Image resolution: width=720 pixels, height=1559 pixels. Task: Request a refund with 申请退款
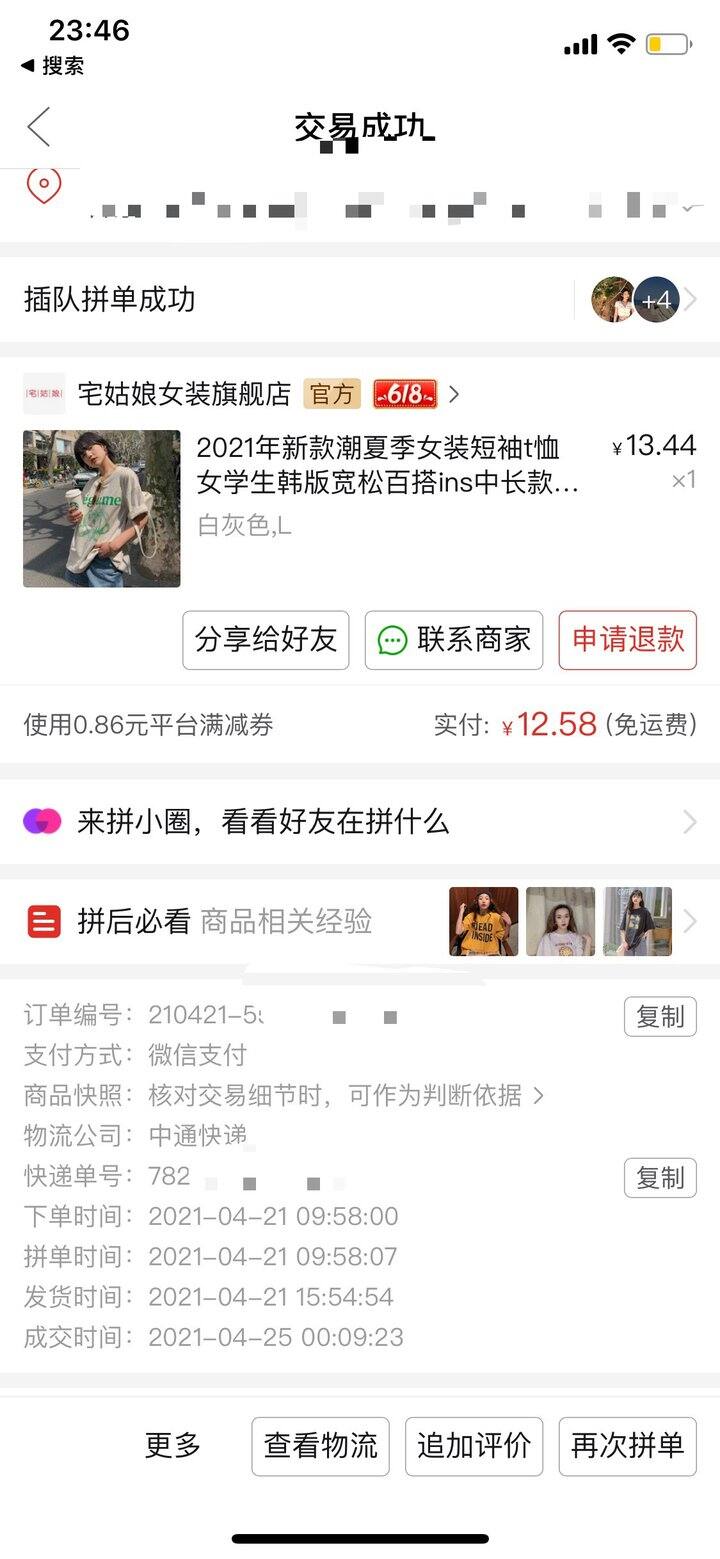pyautogui.click(x=628, y=640)
